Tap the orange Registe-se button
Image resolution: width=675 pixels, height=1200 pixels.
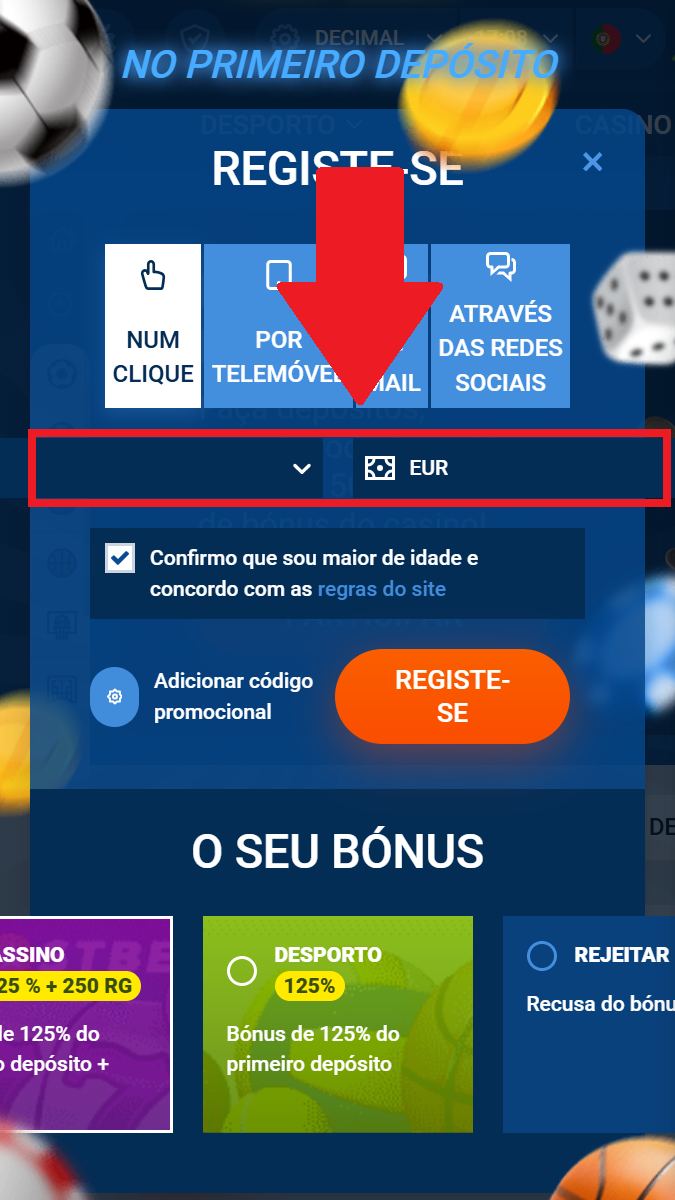tap(452, 696)
